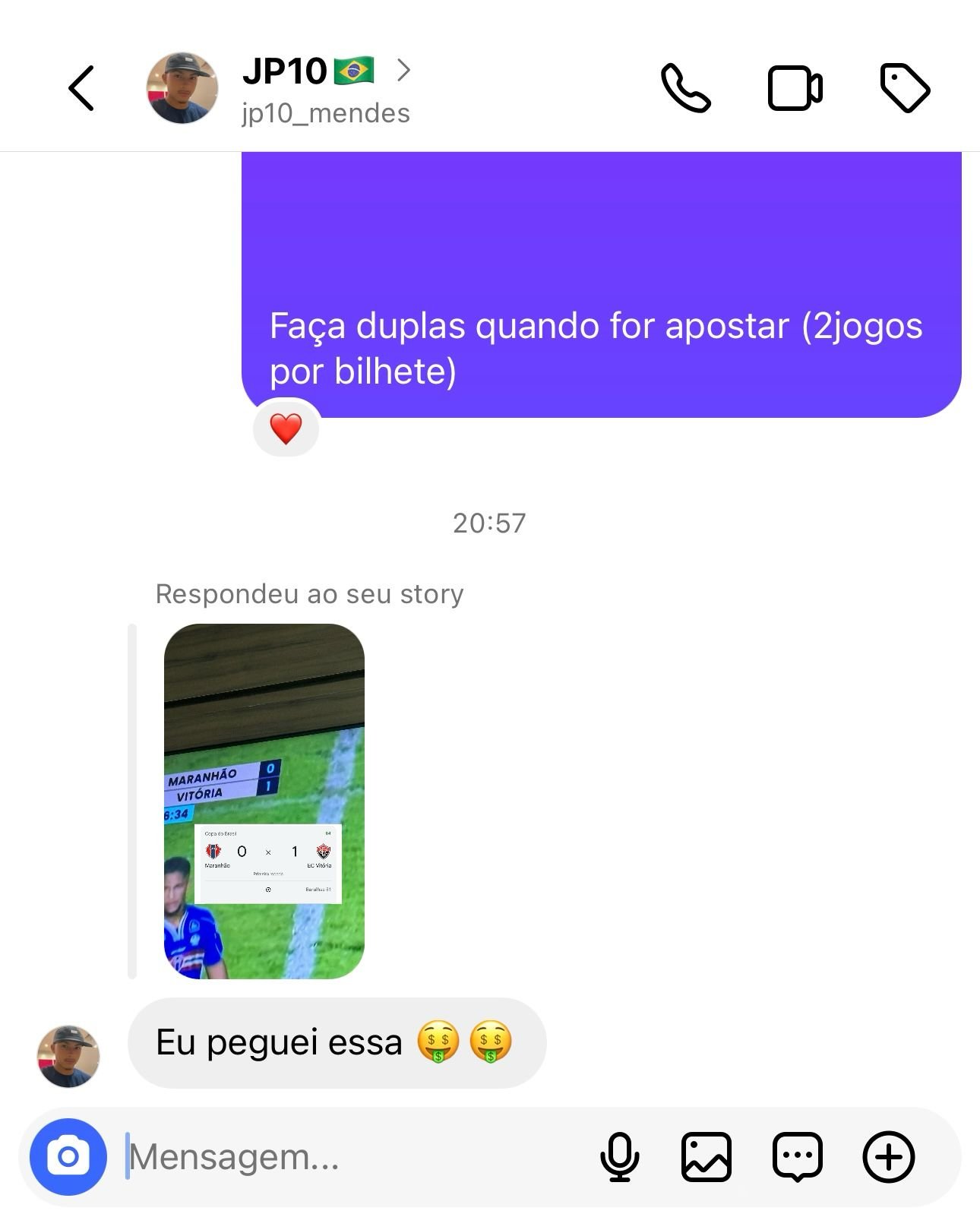
Task: Open the label tag icon
Action: 905,88
